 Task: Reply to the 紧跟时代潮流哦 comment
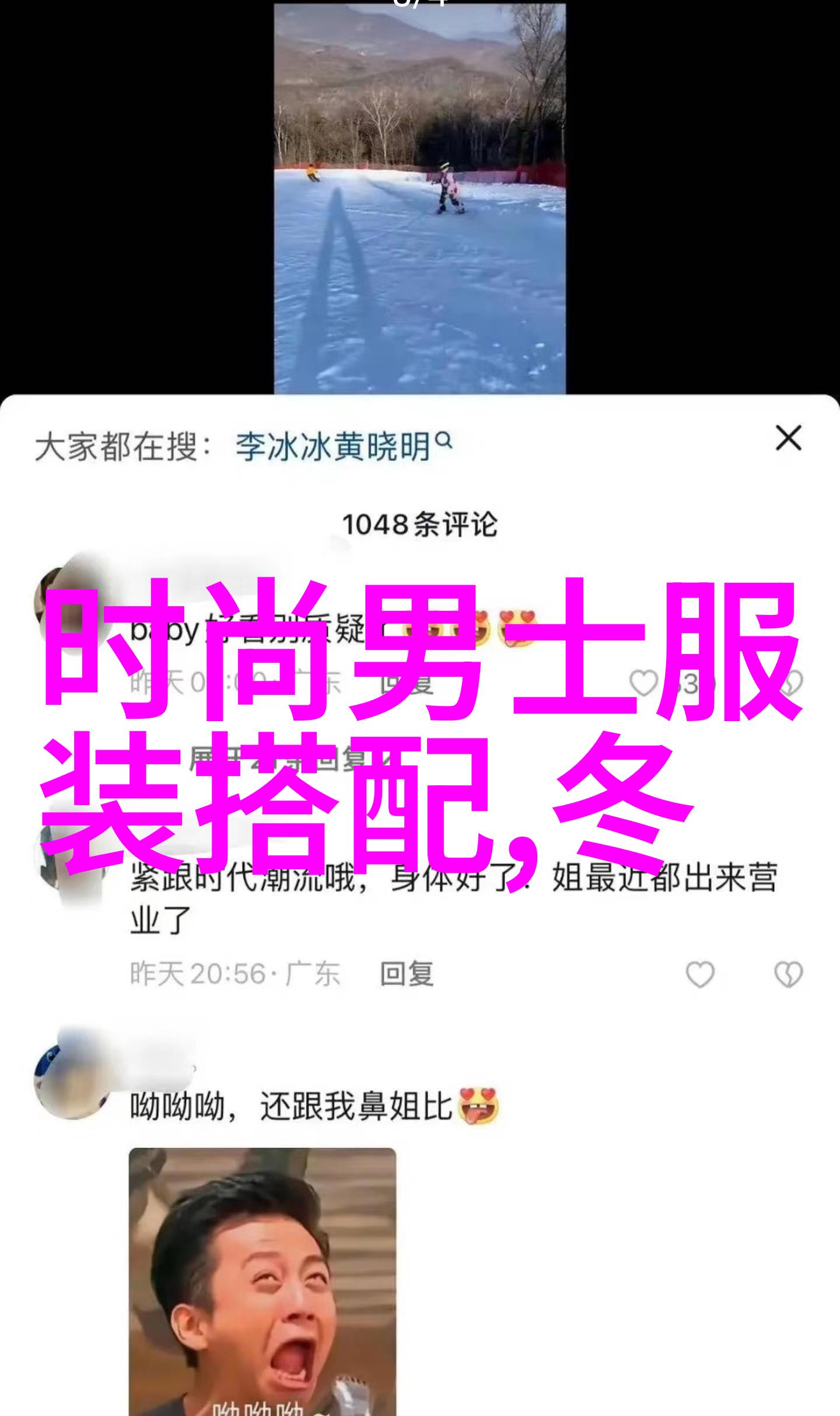pyautogui.click(x=407, y=974)
